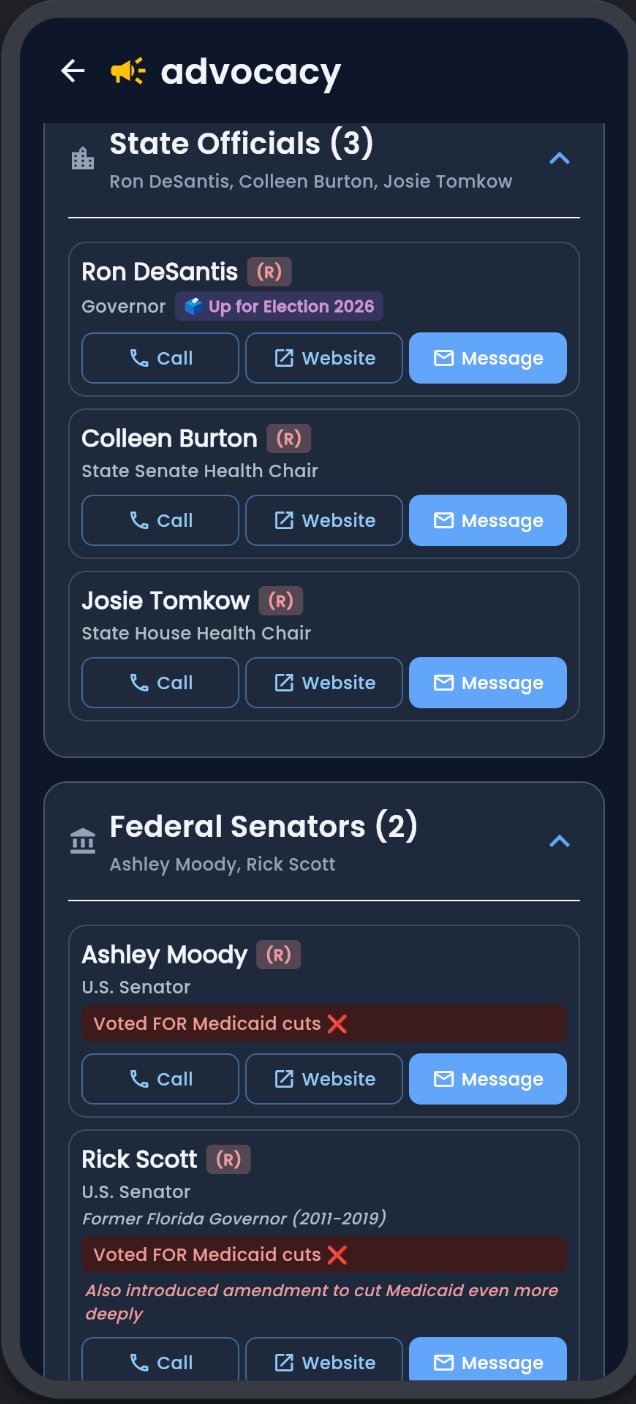636x1404 pixels.
Task: Open Josie Tomkow's website
Action: 324,682
